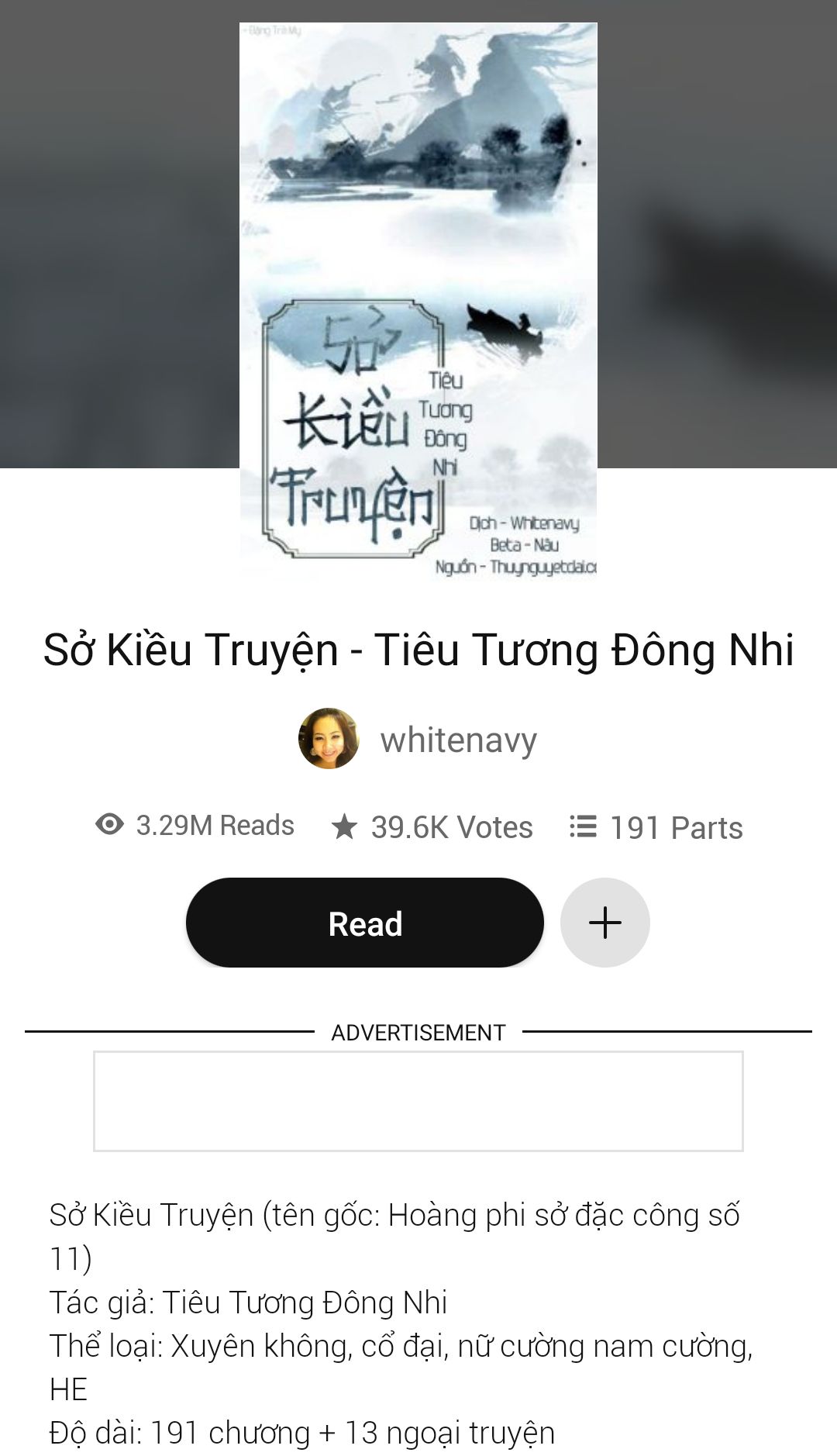Add story to library with plus button
Image resolution: width=837 pixels, height=1456 pixels.
pyautogui.click(x=604, y=923)
